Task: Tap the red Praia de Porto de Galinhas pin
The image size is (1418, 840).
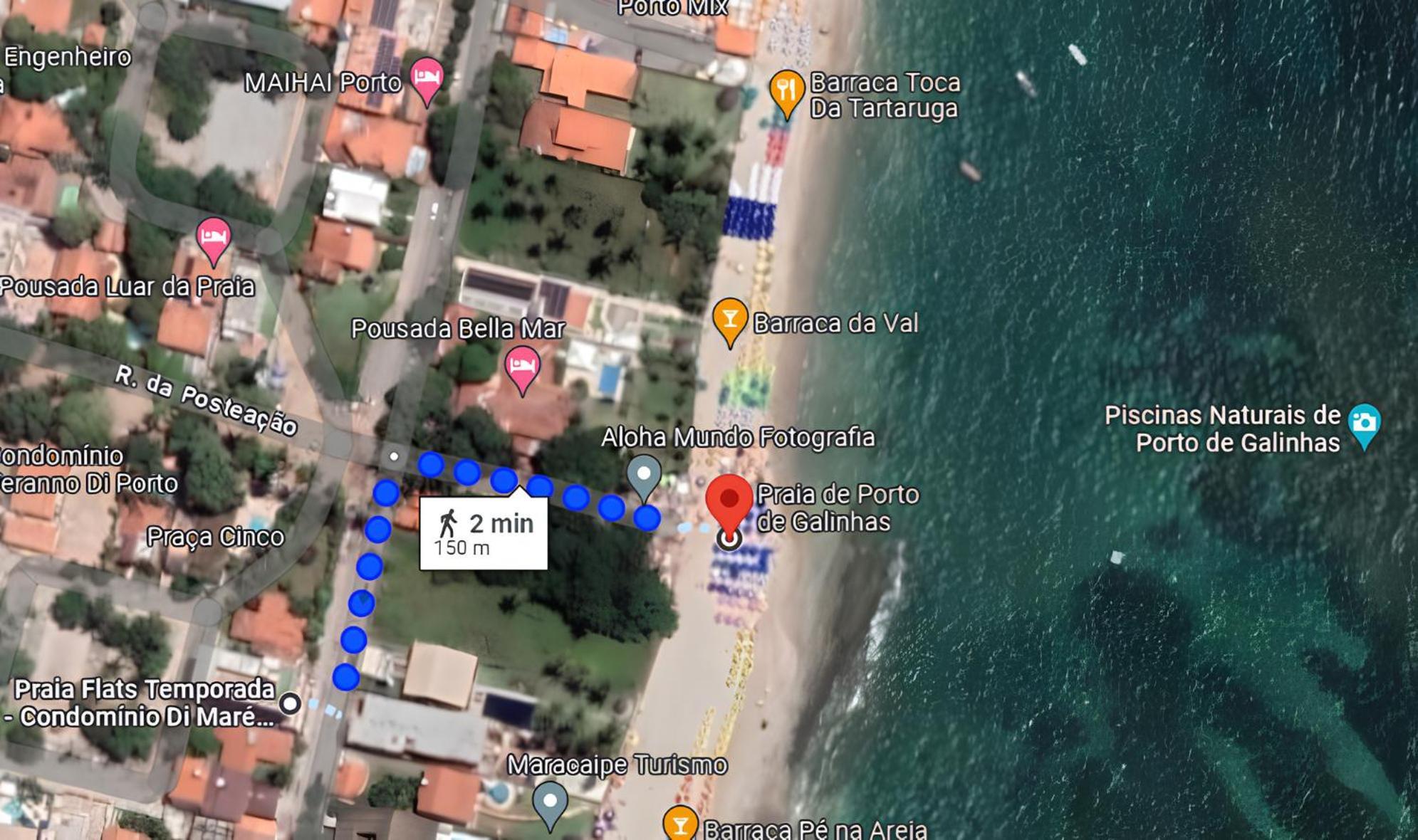Action: (x=729, y=500)
